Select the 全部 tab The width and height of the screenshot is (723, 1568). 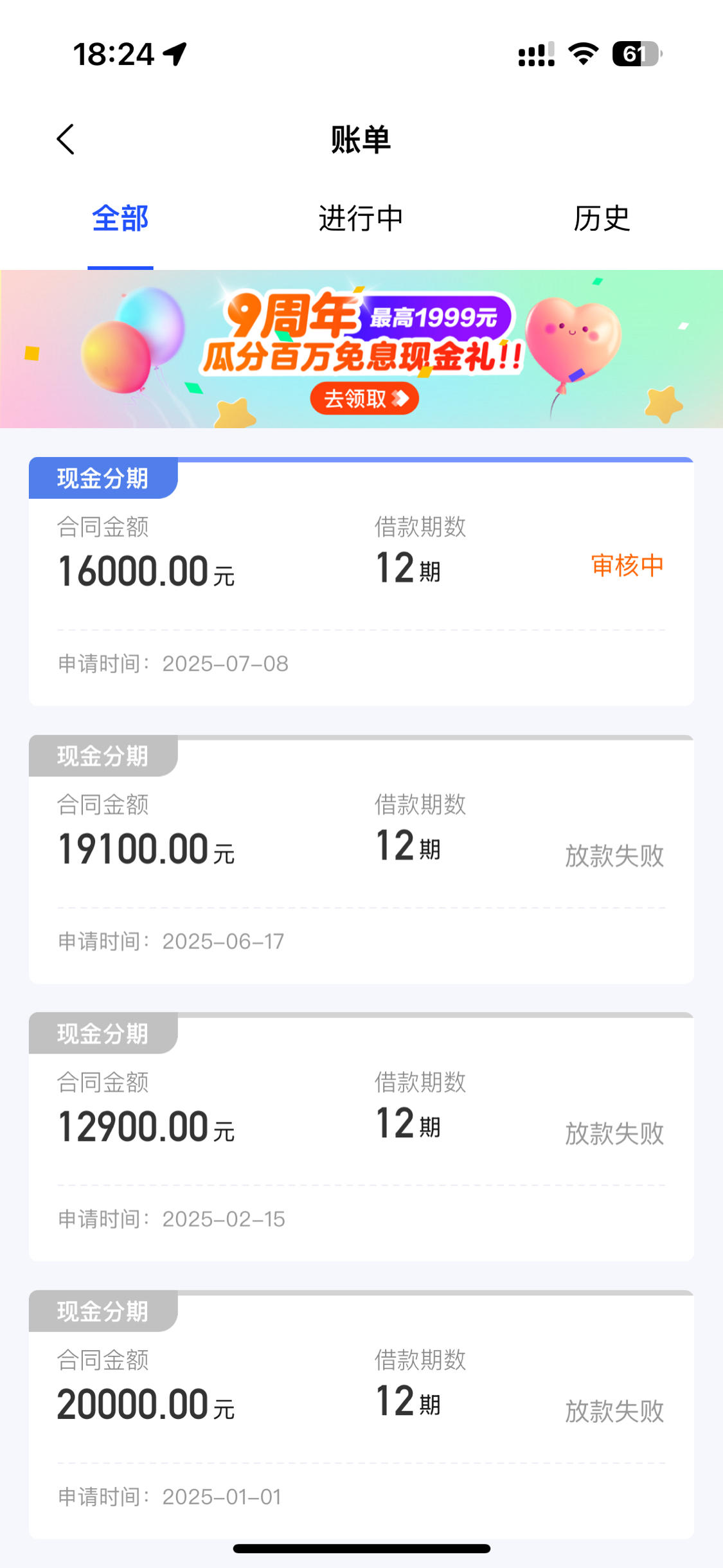(120, 219)
